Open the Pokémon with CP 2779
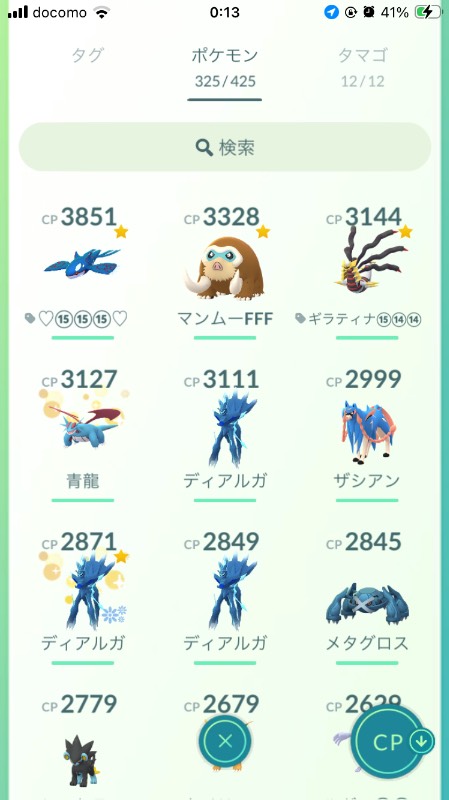 [x=83, y=746]
